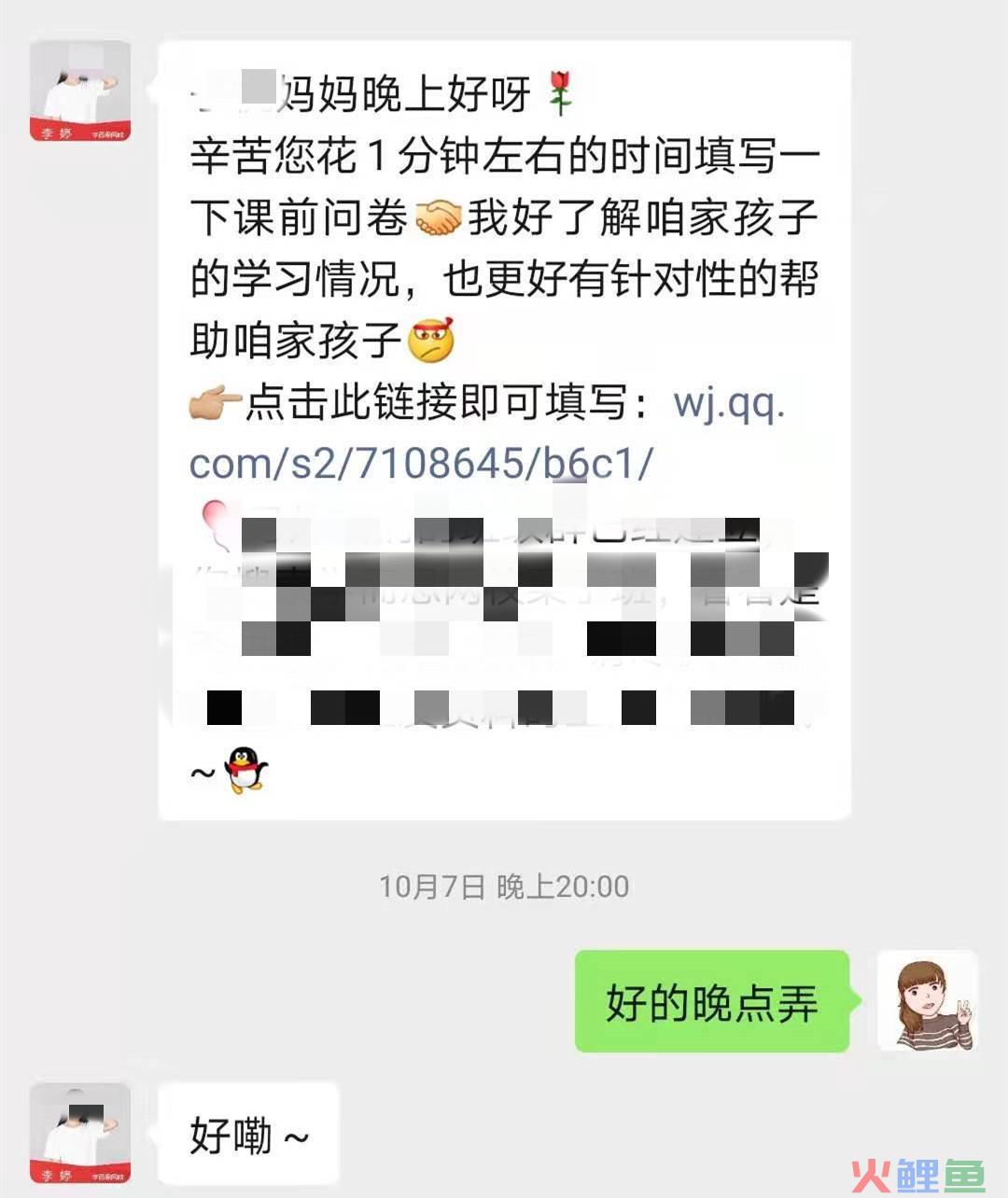Open the avatar next to 好的晚点弄
Image resolution: width=1008 pixels, height=1198 pixels.
[928, 1001]
